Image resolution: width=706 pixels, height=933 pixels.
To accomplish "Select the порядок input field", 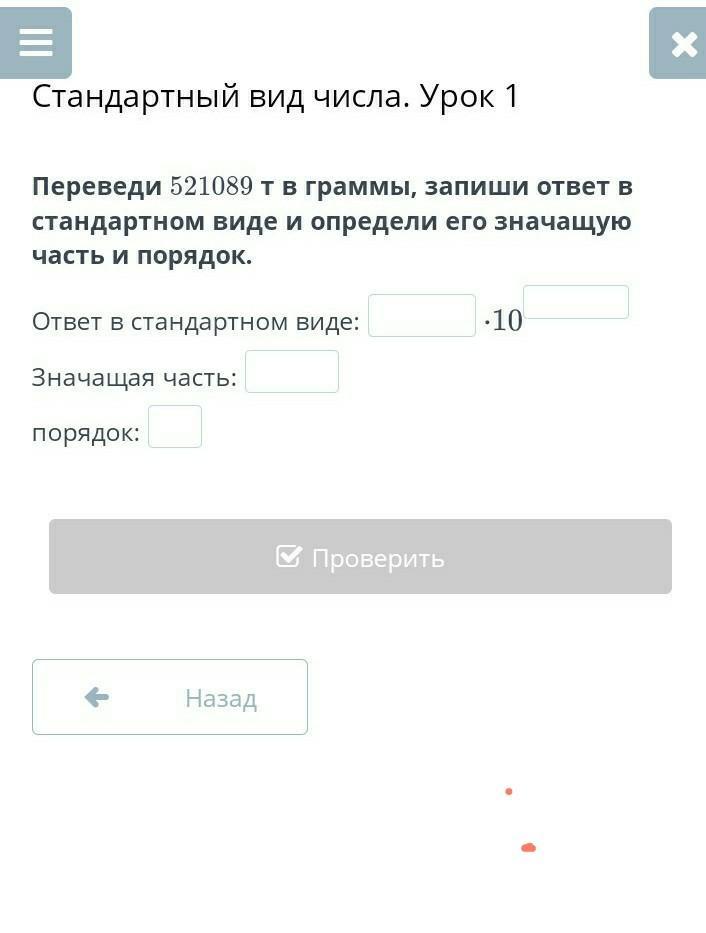I will pos(175,427).
